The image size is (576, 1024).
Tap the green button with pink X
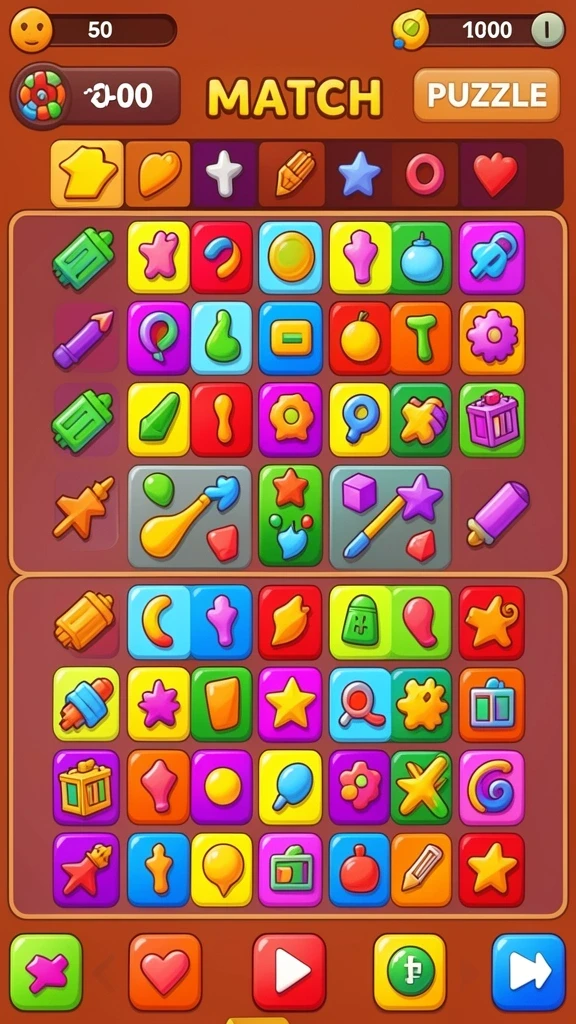tap(46, 972)
